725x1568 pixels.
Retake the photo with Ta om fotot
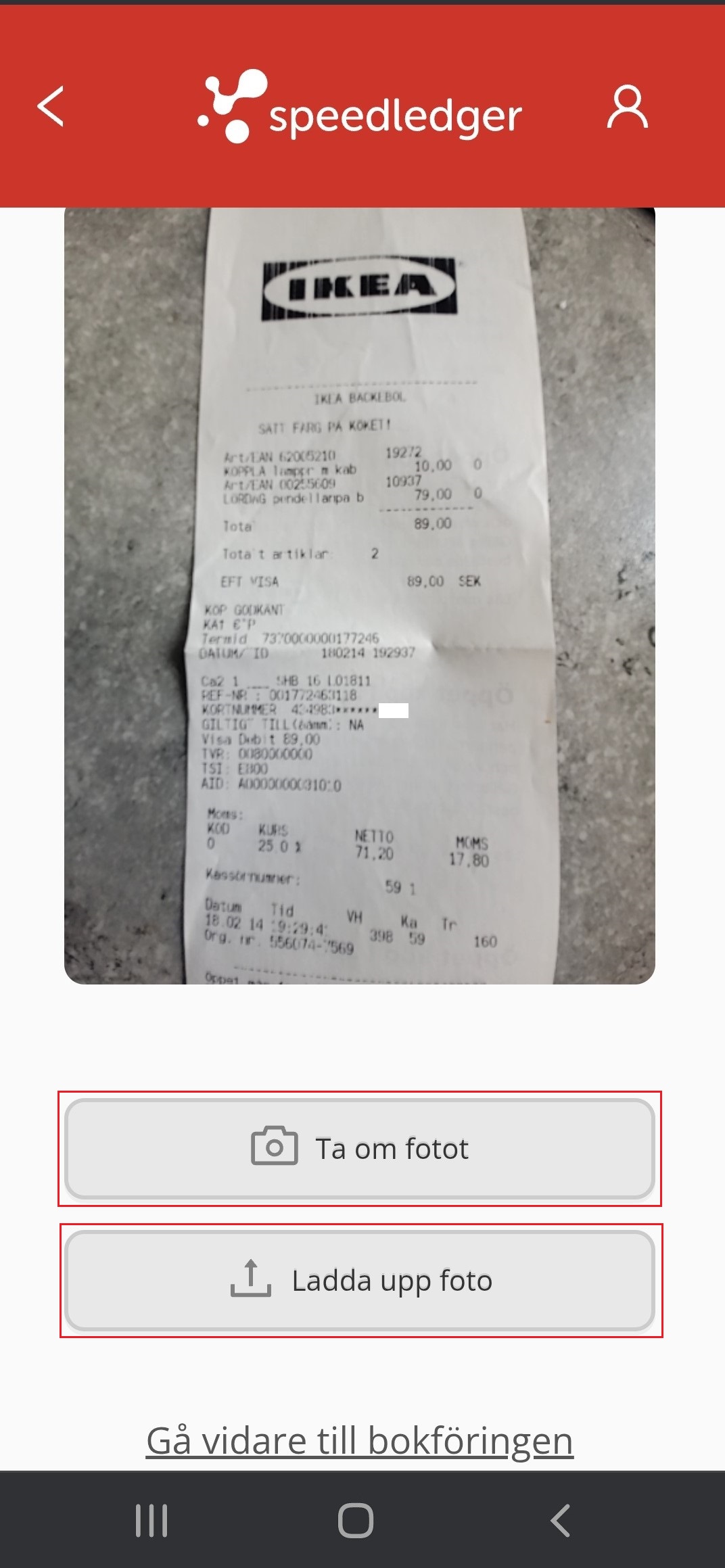[360, 1149]
